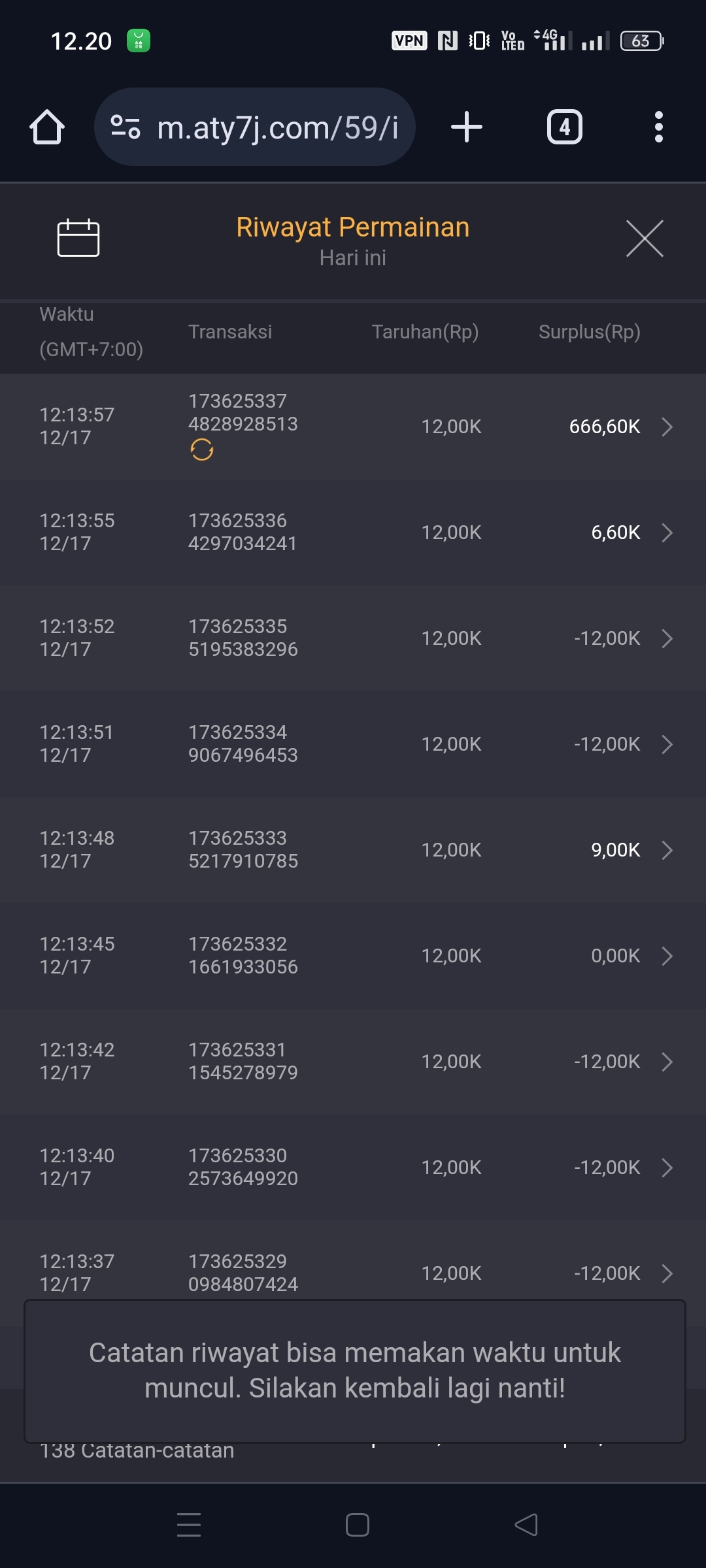706x1568 pixels.
Task: Show recent apps from the navigation bar
Action: click(x=189, y=1525)
